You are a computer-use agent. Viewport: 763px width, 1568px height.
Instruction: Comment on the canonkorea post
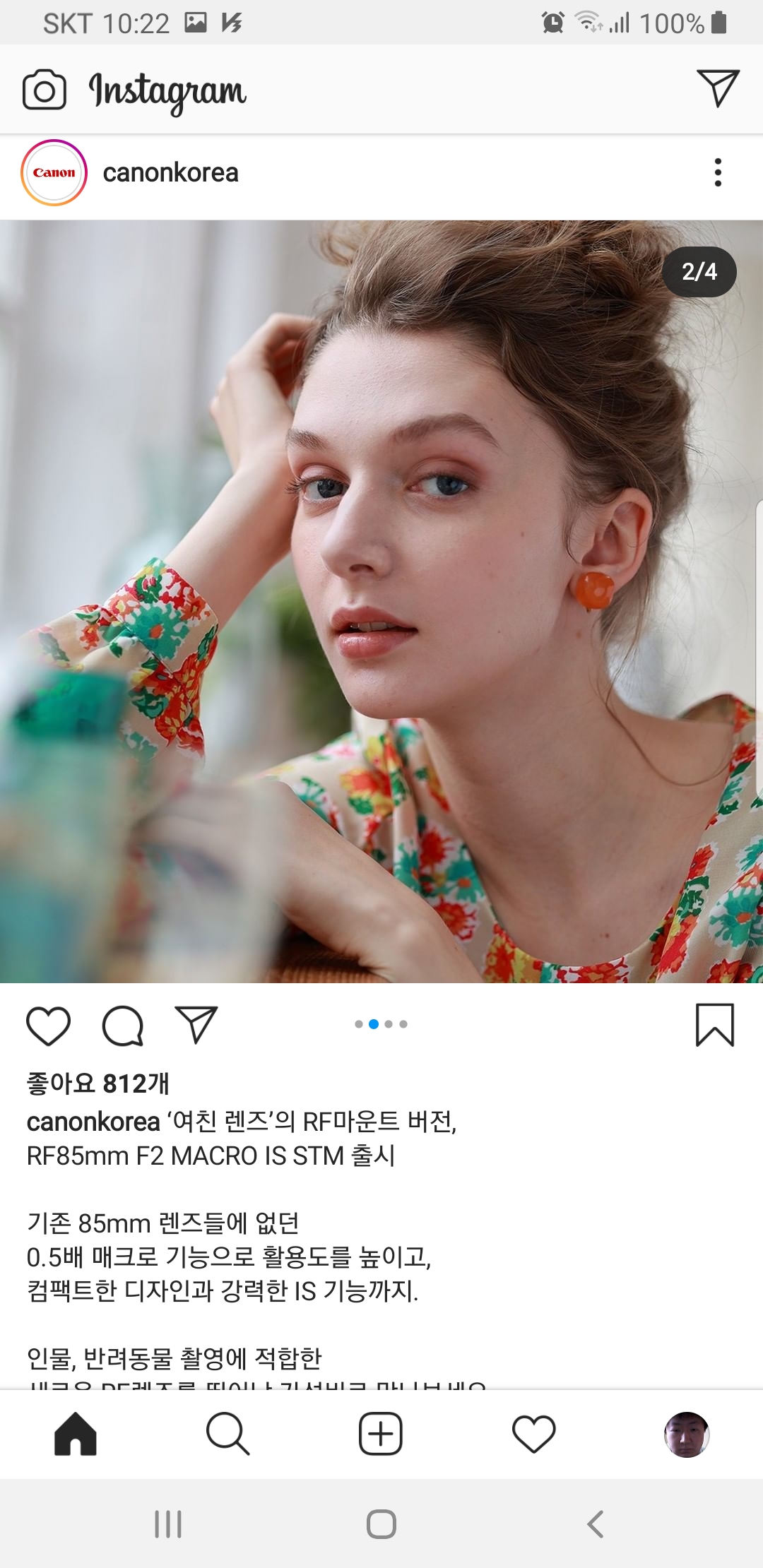(x=123, y=1025)
